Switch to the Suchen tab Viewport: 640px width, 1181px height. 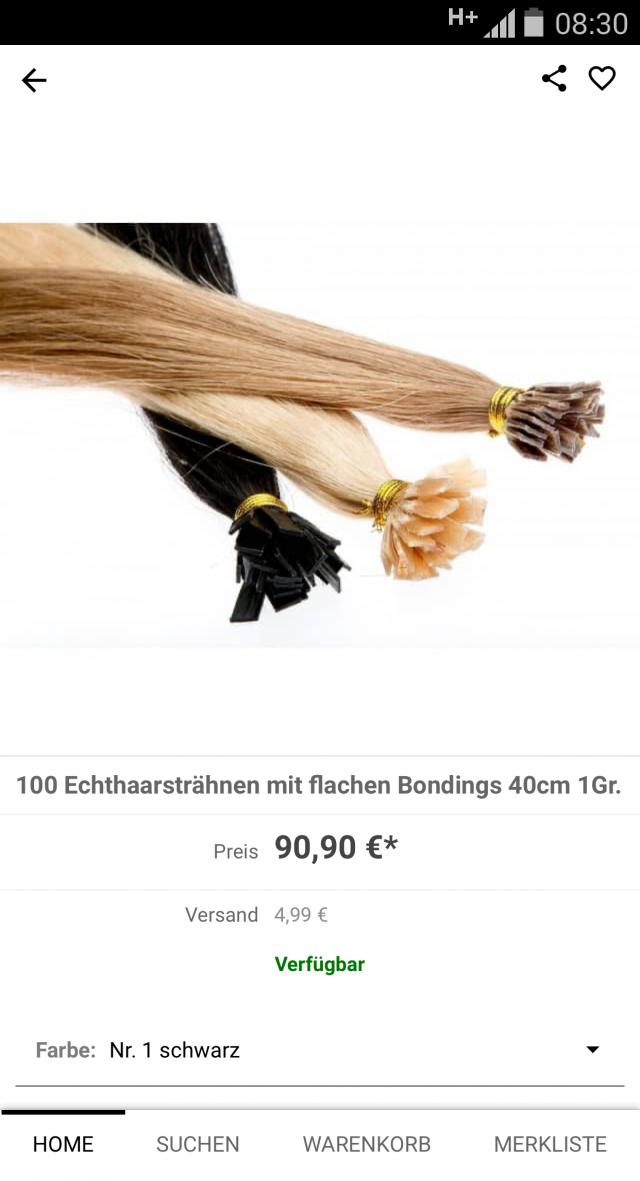pos(197,1144)
